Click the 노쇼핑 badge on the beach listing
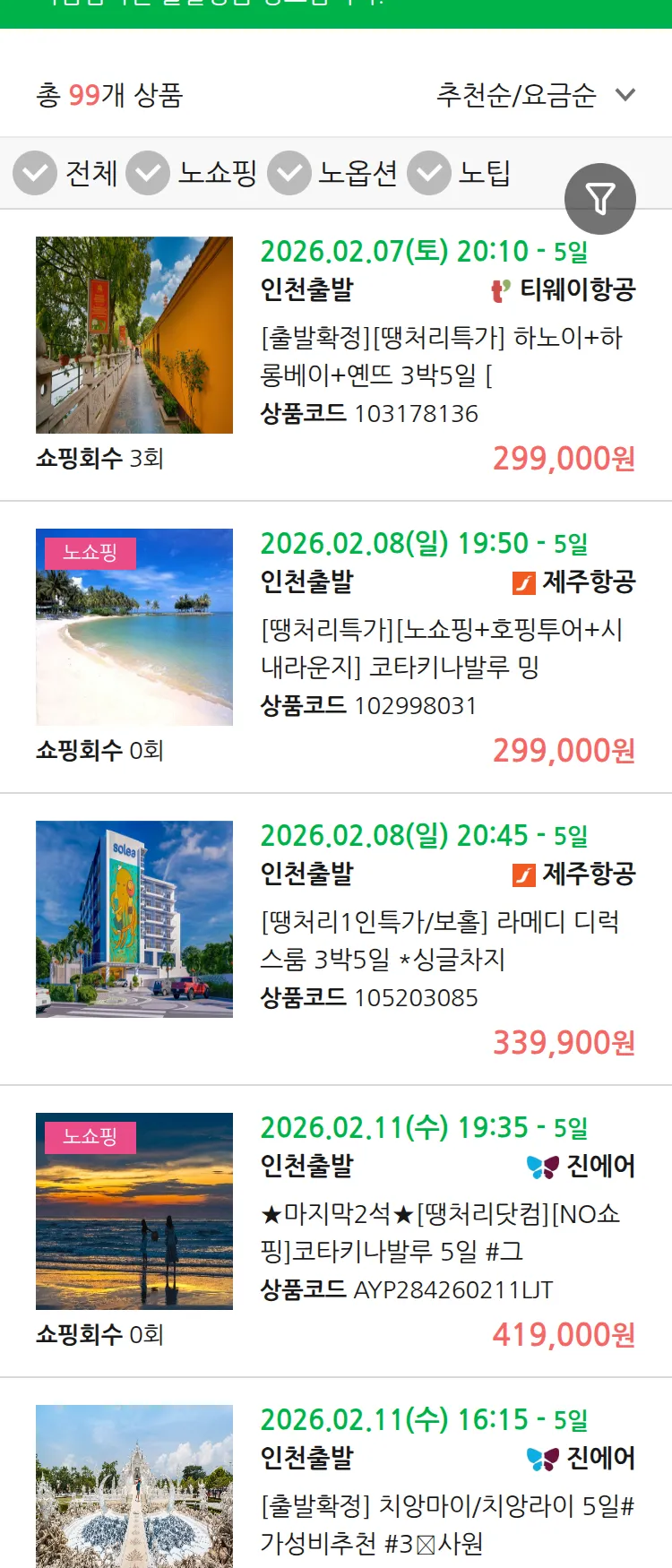The width and height of the screenshot is (672, 1568). tap(90, 553)
